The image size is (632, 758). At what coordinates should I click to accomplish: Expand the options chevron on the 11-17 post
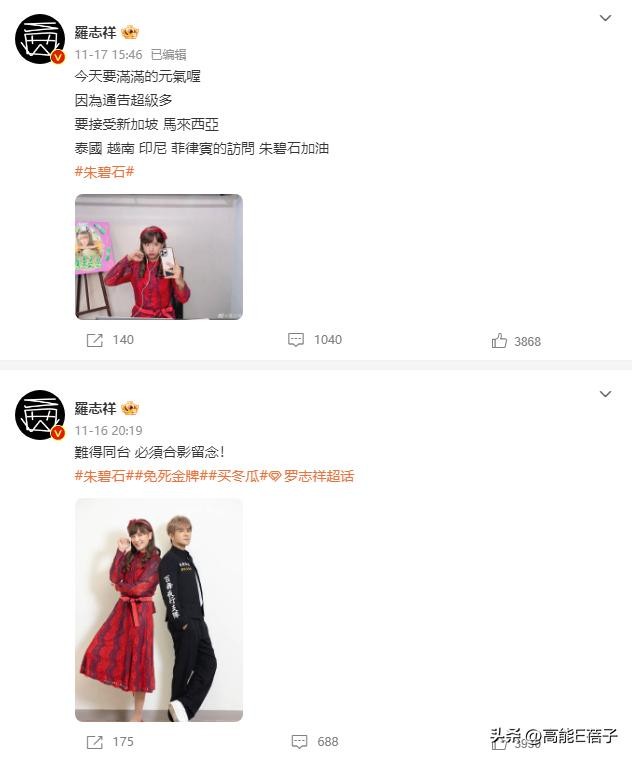pos(605,19)
